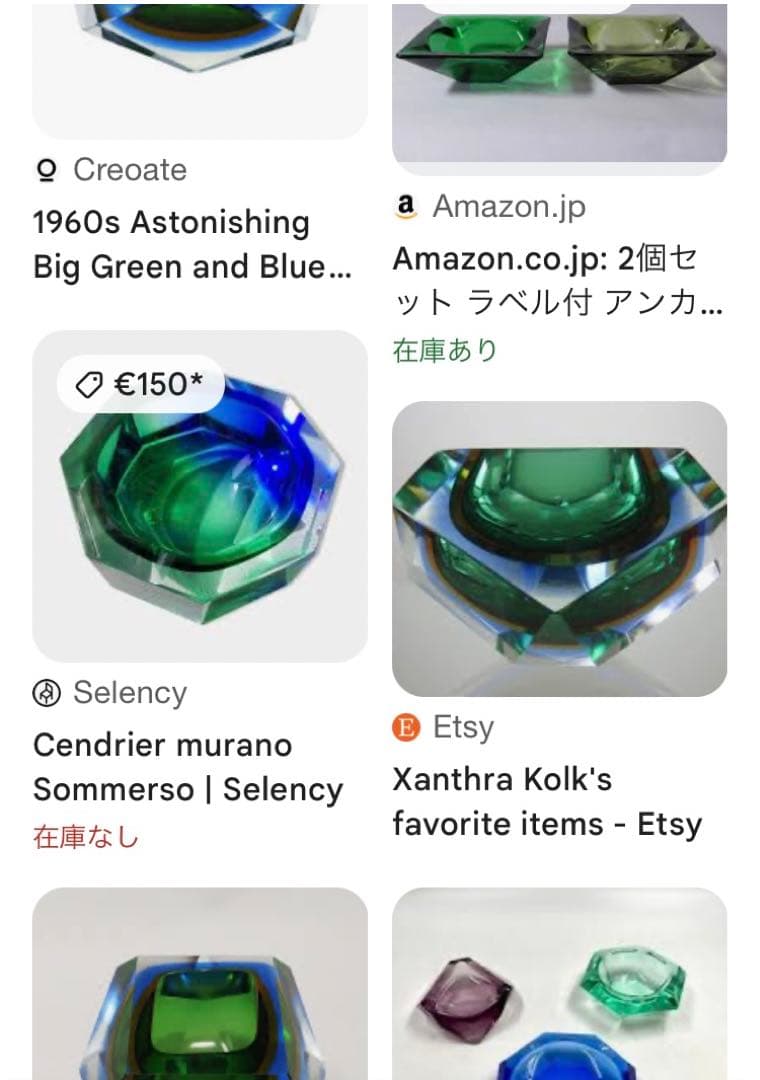Click the Creoate source logo icon

click(45, 171)
